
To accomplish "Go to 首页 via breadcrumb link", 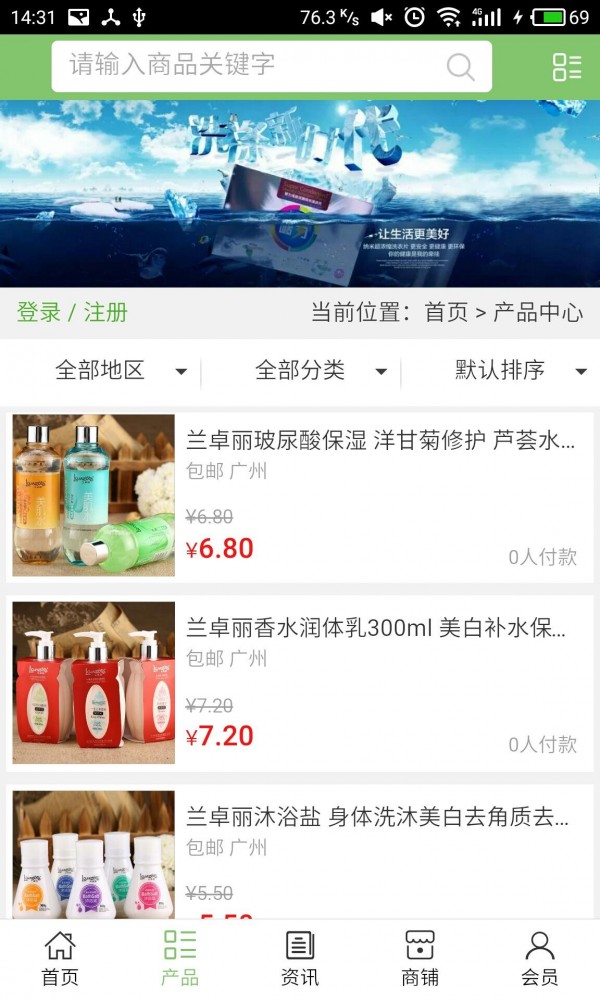I will (x=446, y=312).
